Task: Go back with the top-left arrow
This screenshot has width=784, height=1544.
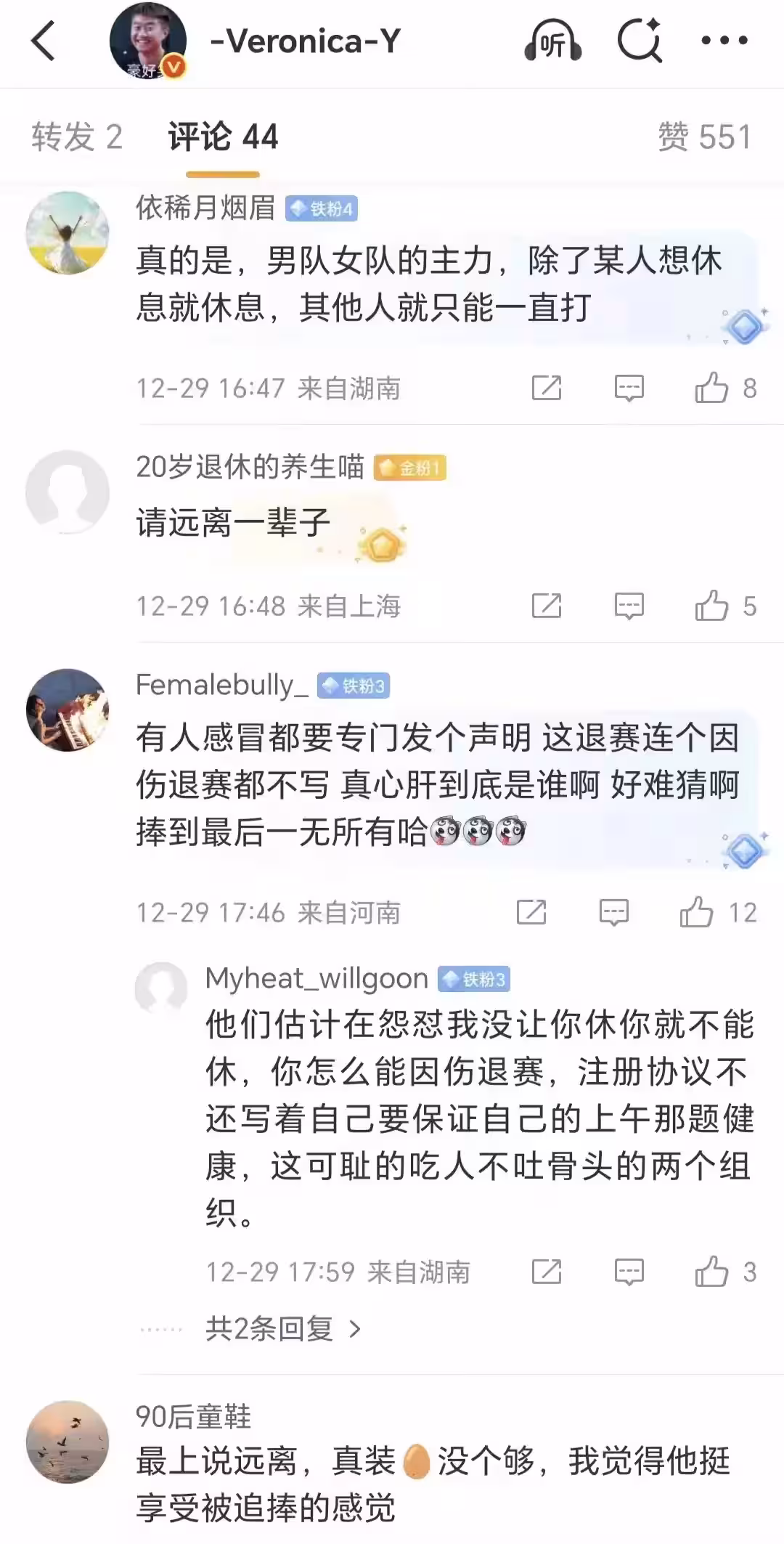Action: point(44,41)
